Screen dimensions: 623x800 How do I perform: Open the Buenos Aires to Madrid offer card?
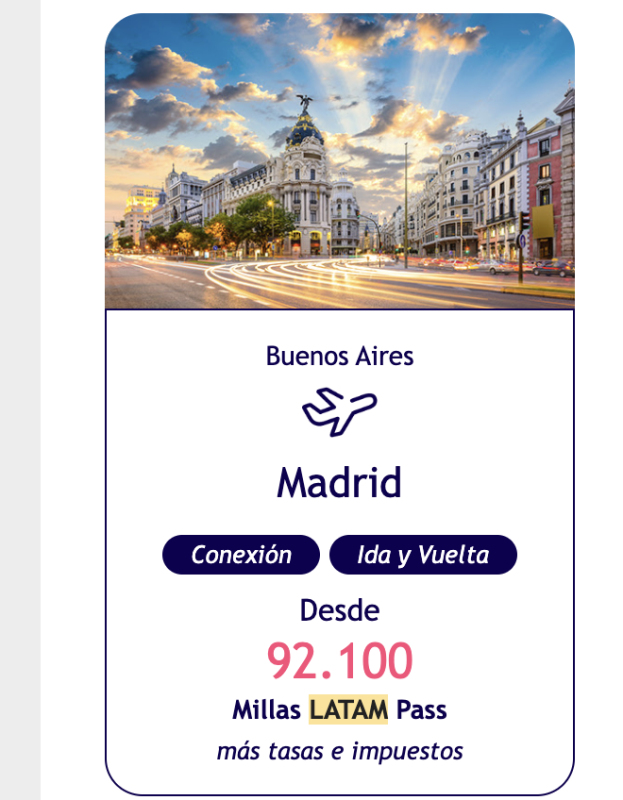click(x=339, y=483)
